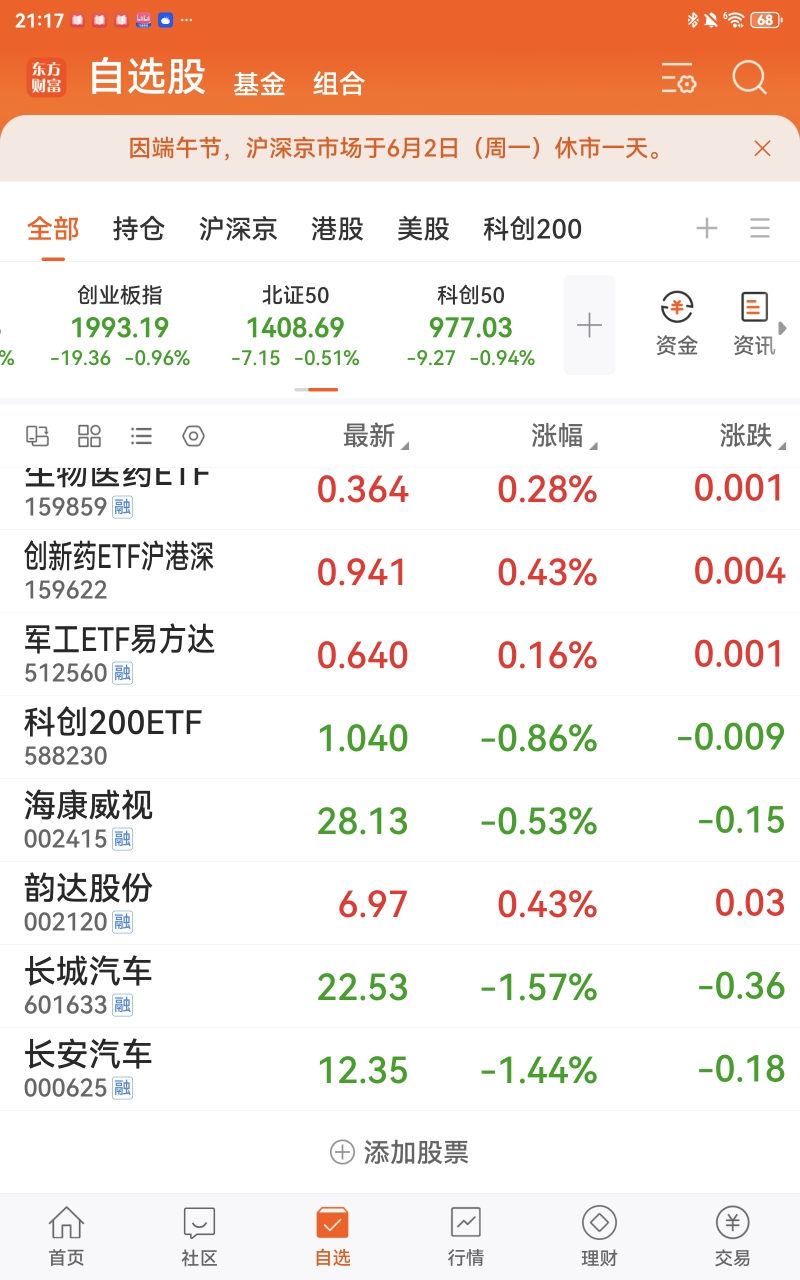The height and width of the screenshot is (1280, 800).
Task: Switch to the 基金 tab
Action: [259, 84]
